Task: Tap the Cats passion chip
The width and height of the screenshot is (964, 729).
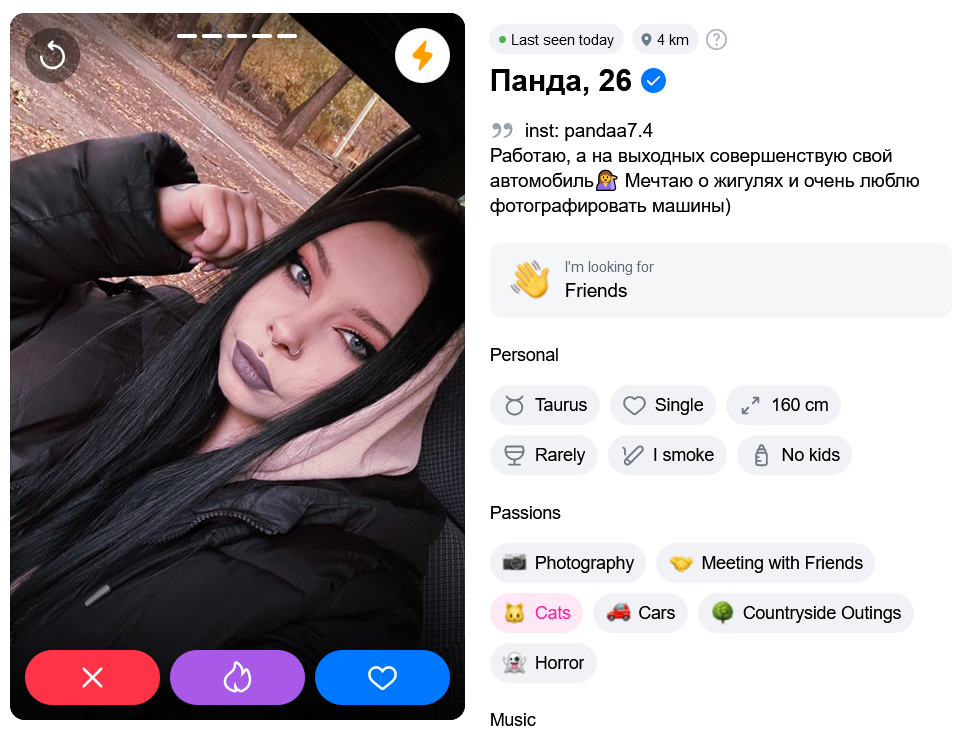Action: click(536, 613)
